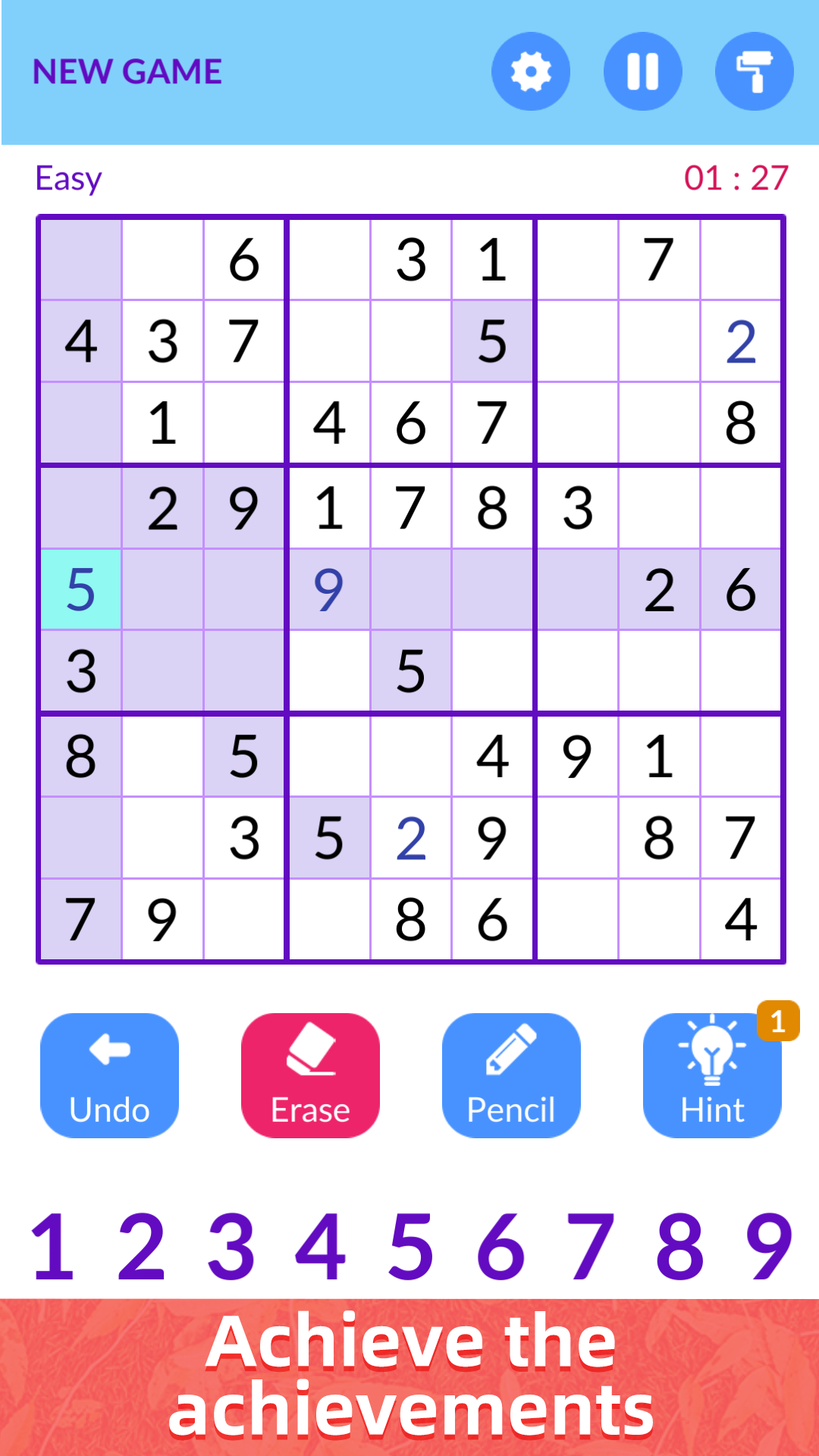Tap the timer showing 01:27
The image size is (819, 1456).
click(736, 178)
